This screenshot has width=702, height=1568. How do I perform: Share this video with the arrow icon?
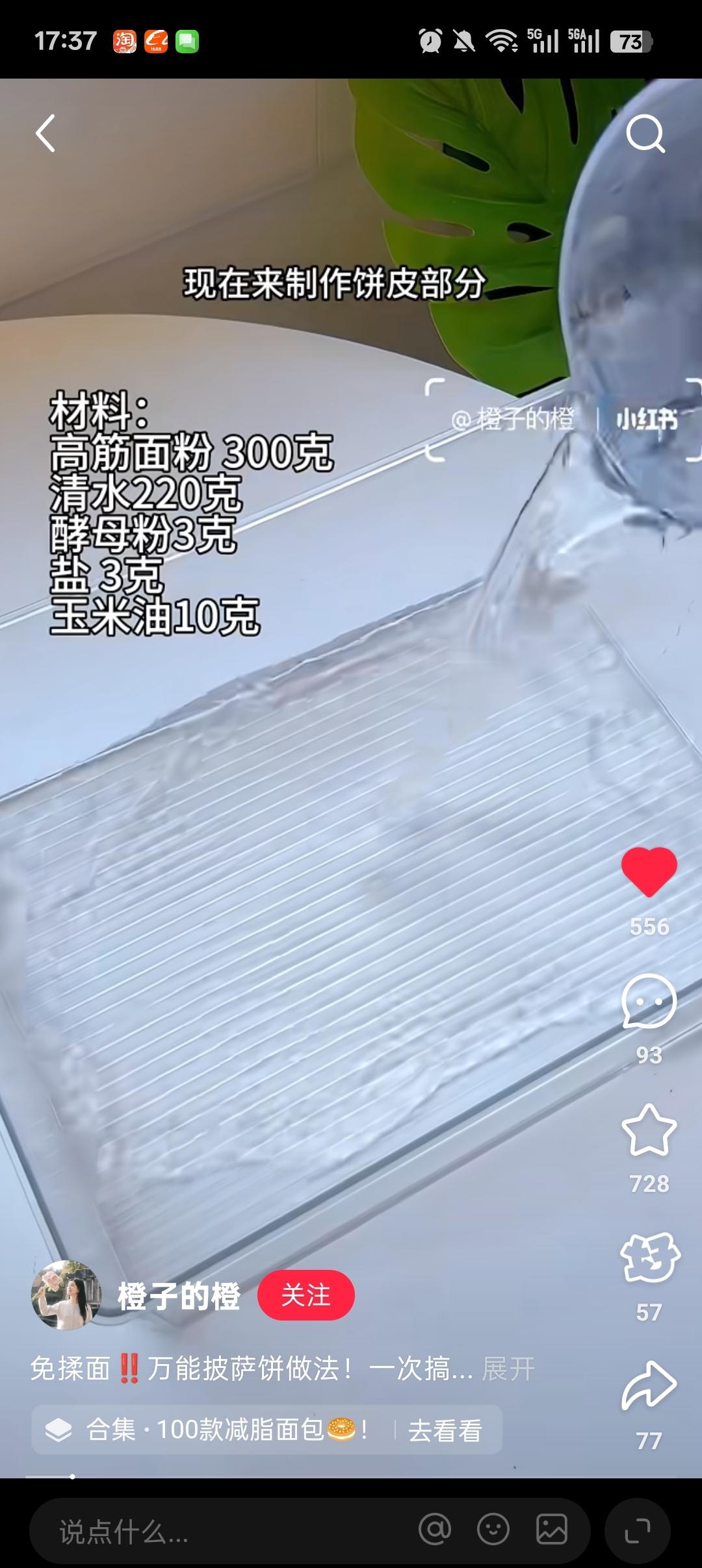649,1386
